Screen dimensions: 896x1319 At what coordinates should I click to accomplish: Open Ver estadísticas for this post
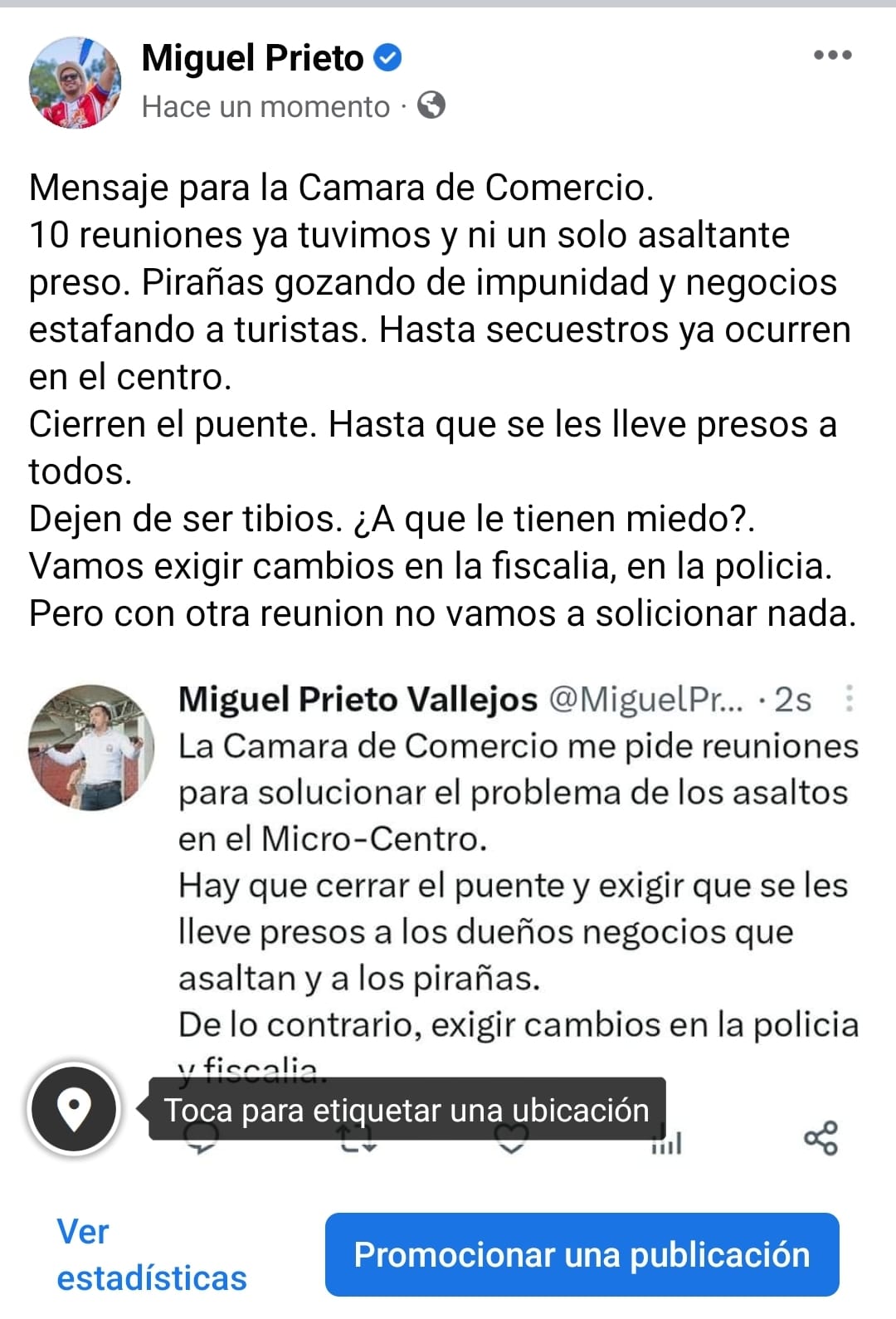[x=151, y=1254]
